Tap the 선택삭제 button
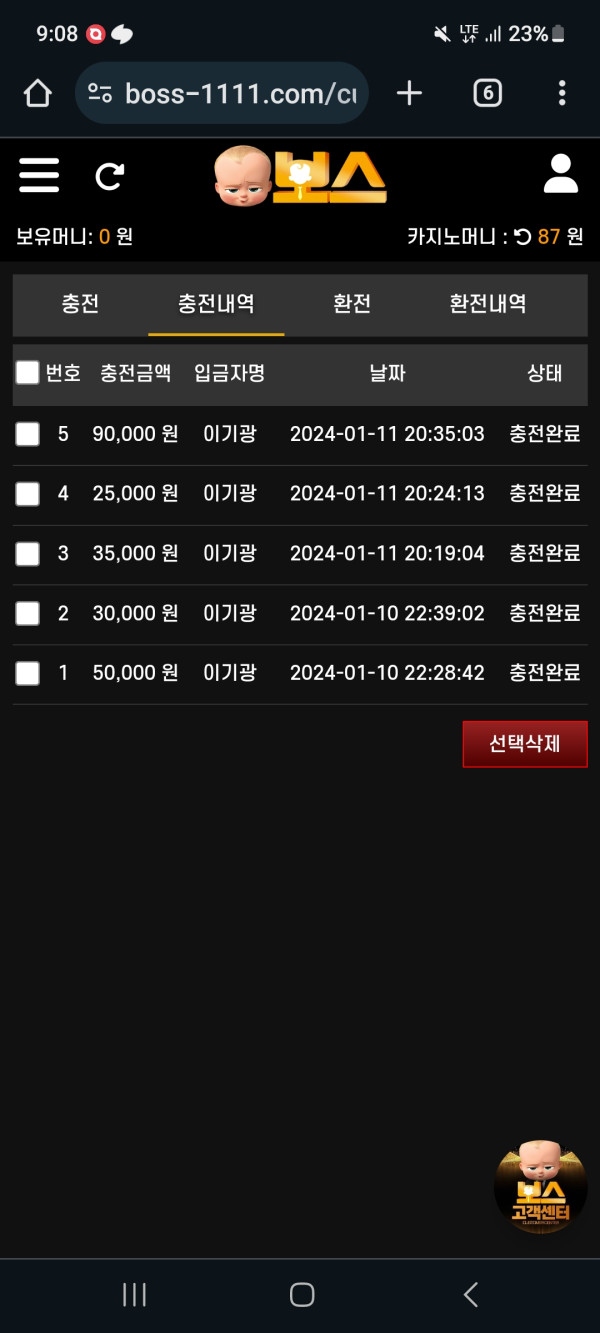Image resolution: width=600 pixels, height=1333 pixels. coord(524,744)
